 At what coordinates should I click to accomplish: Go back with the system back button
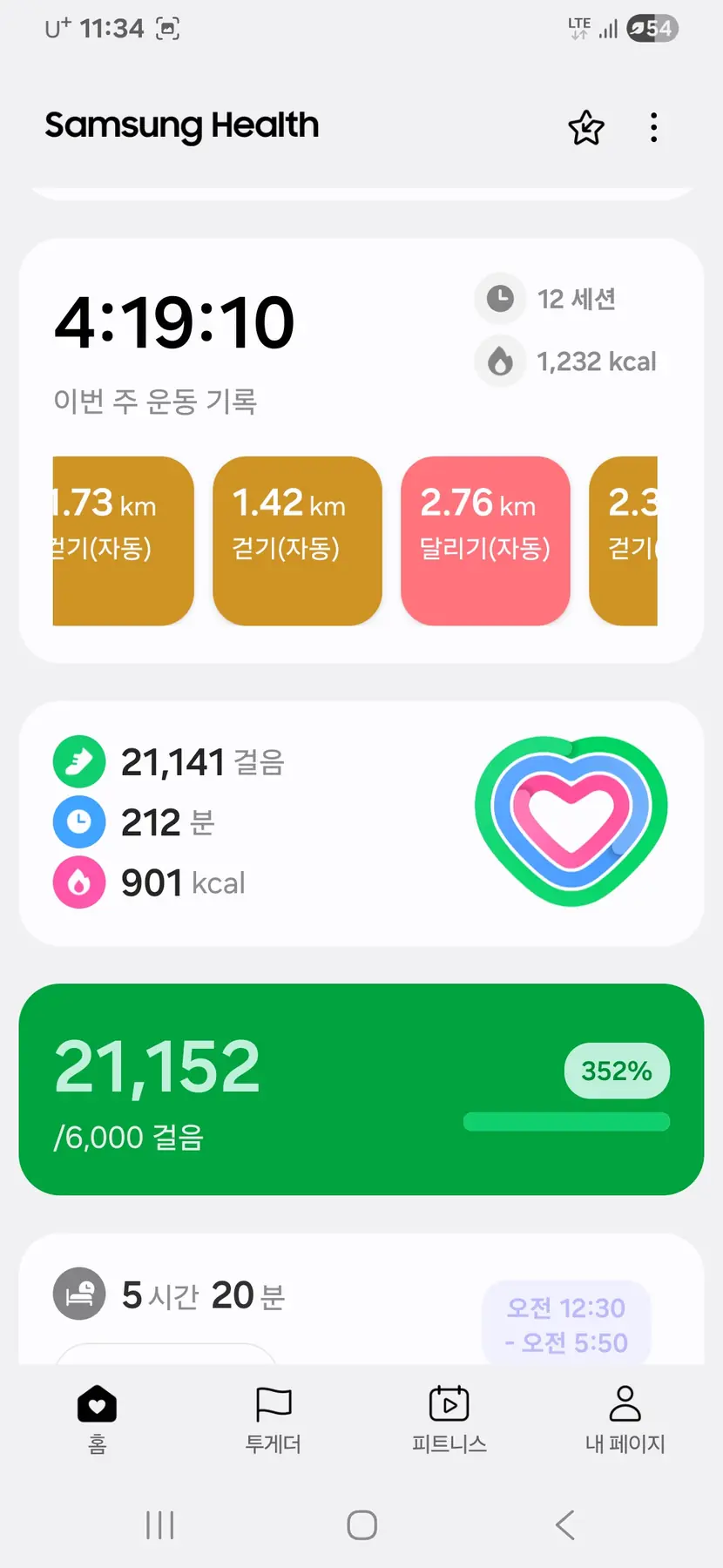click(564, 1524)
